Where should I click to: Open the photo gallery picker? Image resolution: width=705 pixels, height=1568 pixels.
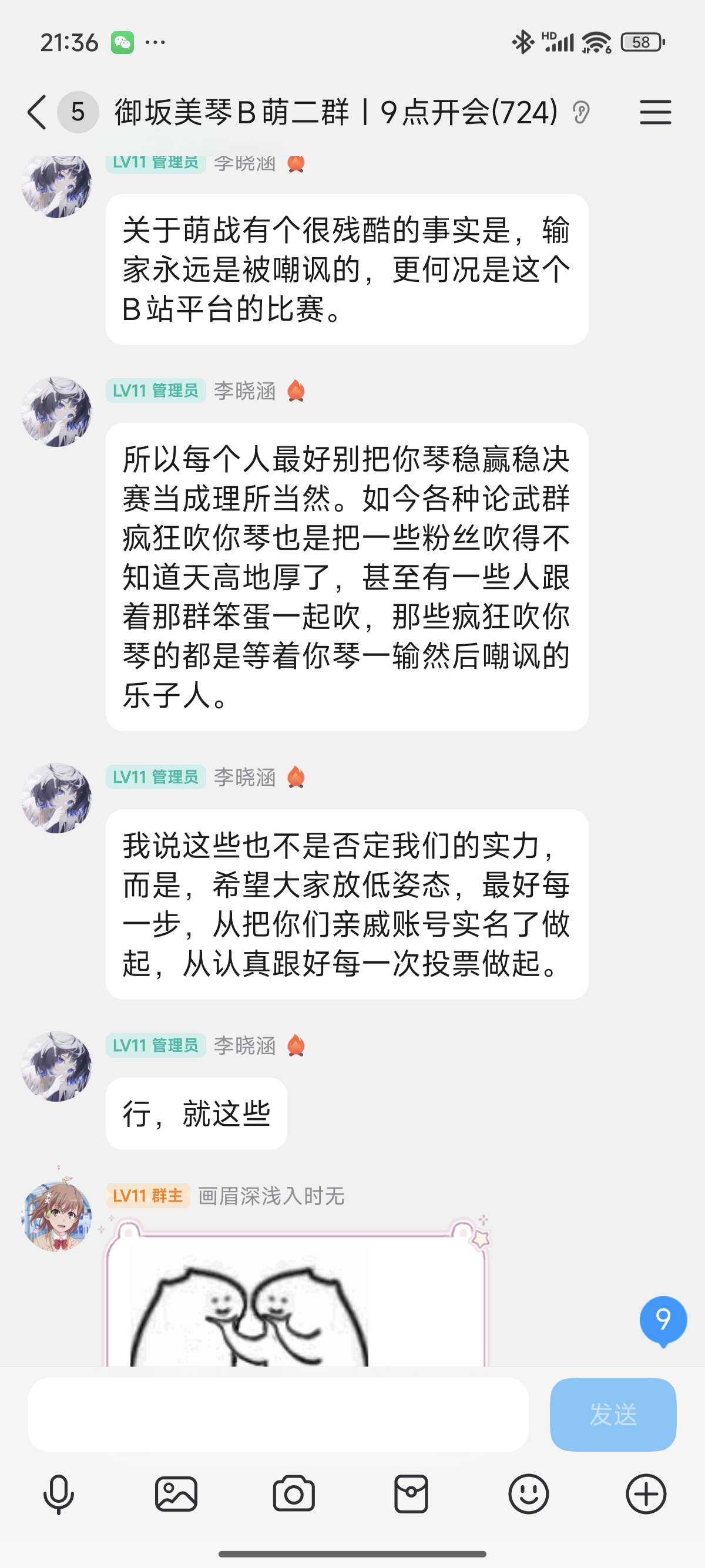click(176, 1494)
